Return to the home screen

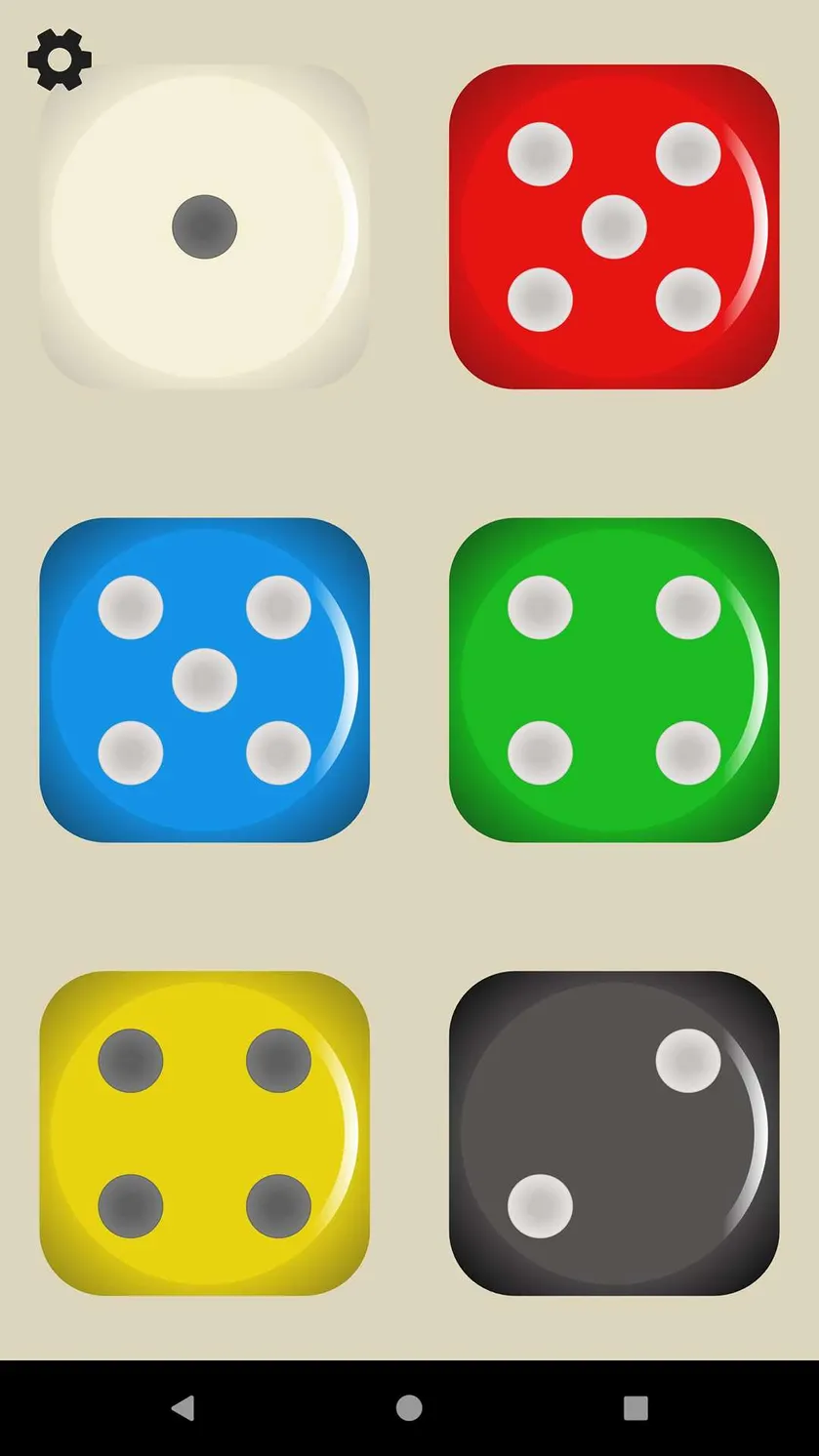tap(409, 1407)
